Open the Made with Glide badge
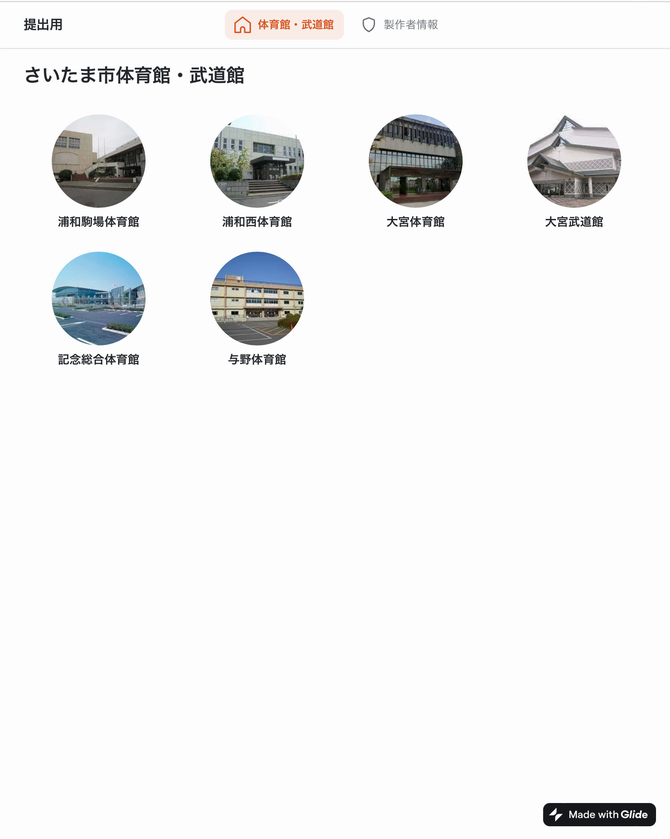This screenshot has width=670, height=839. [599, 815]
